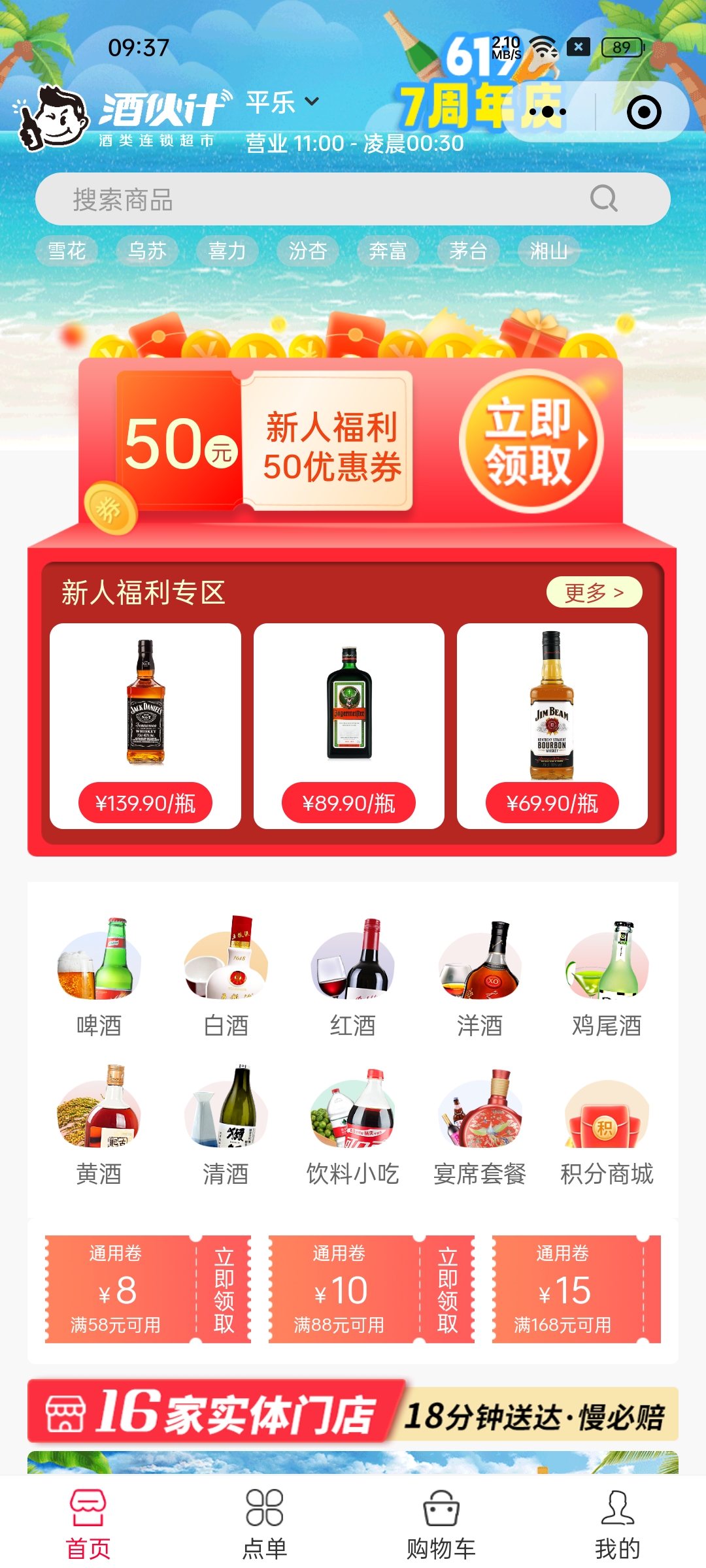The image size is (706, 1568).
Task: Open the mini program three-dot menu
Action: tap(548, 112)
